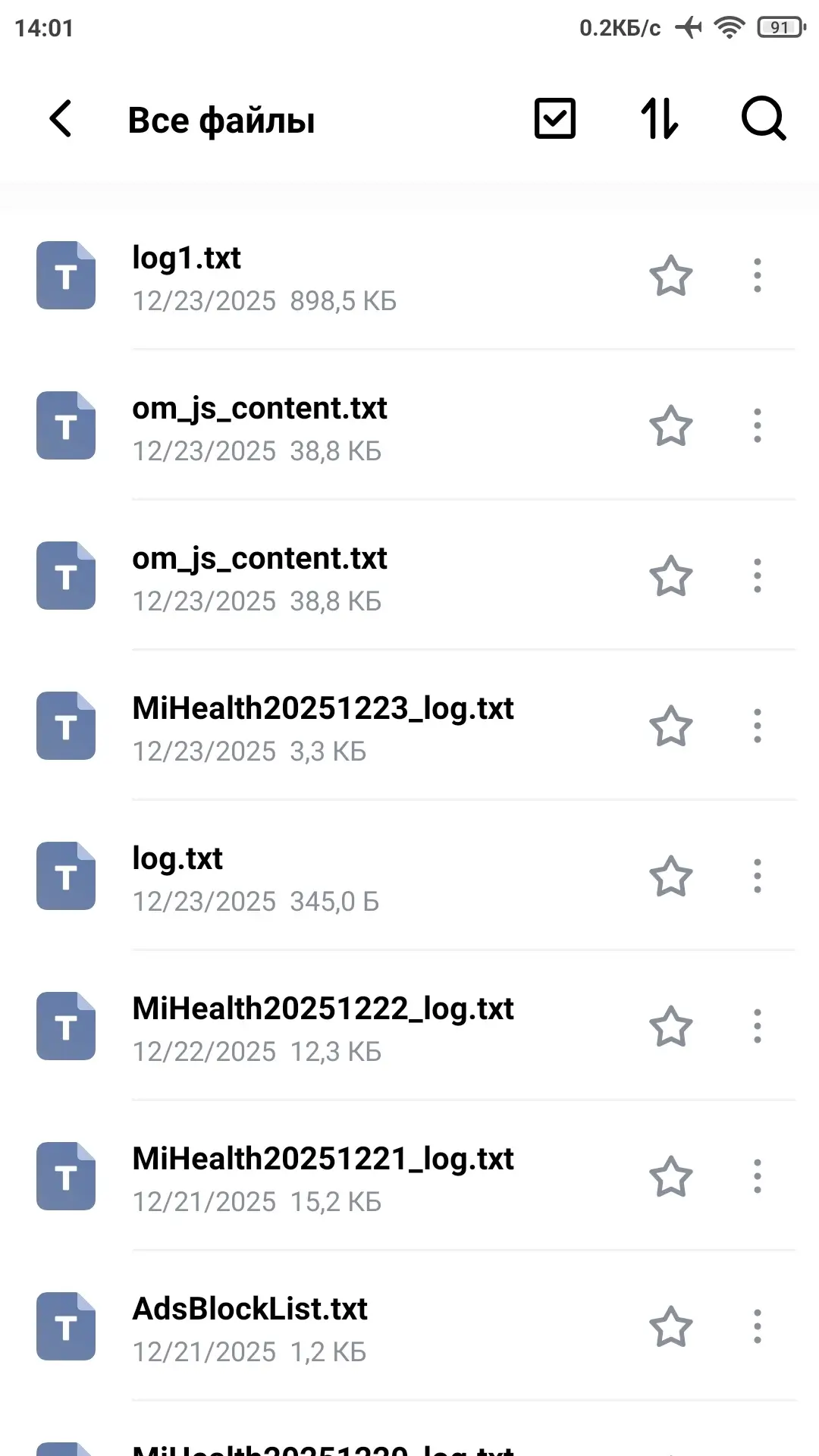
Task: Open MiHealth20251223_log.txt
Action: tap(322, 727)
